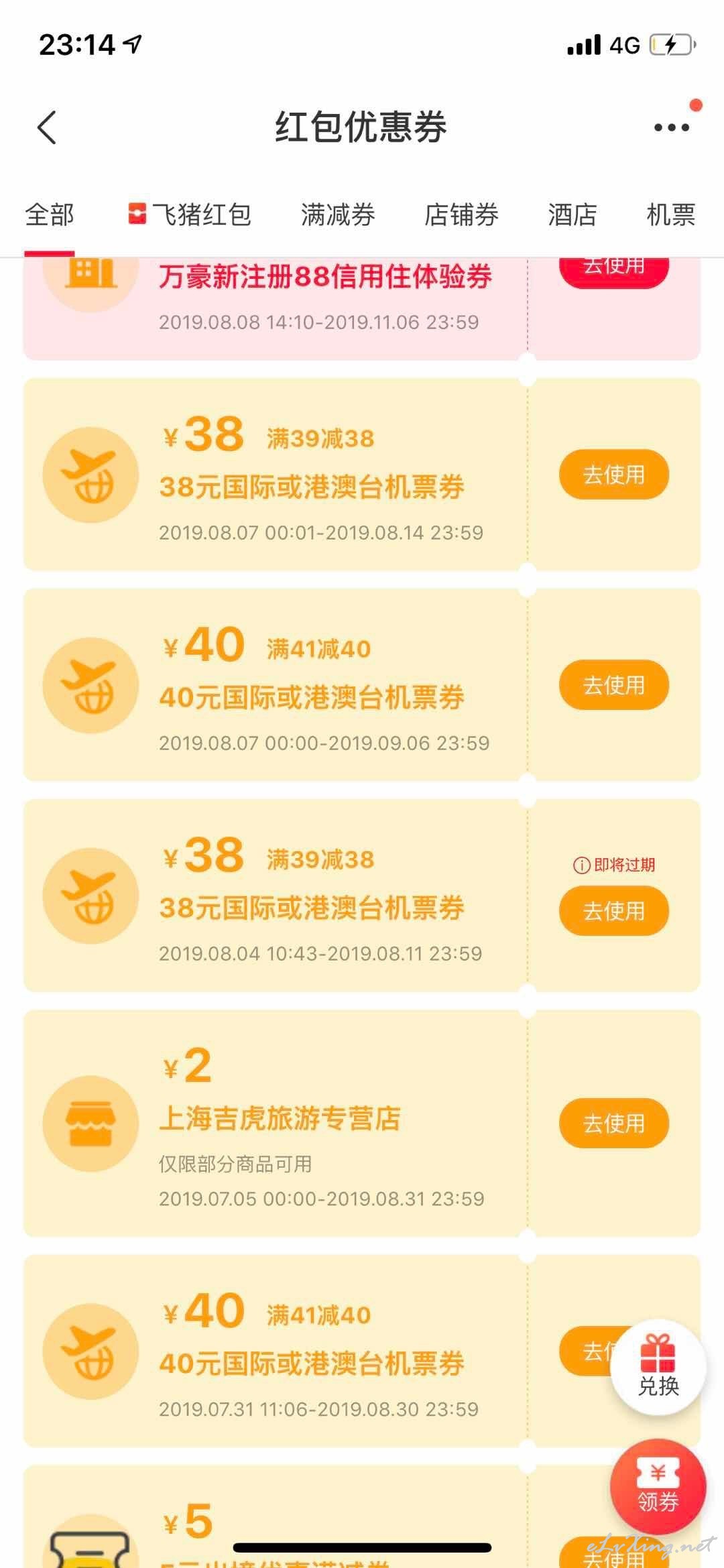Open the red 领券 floating button
This screenshot has height=1568, width=724.
coord(658,1486)
